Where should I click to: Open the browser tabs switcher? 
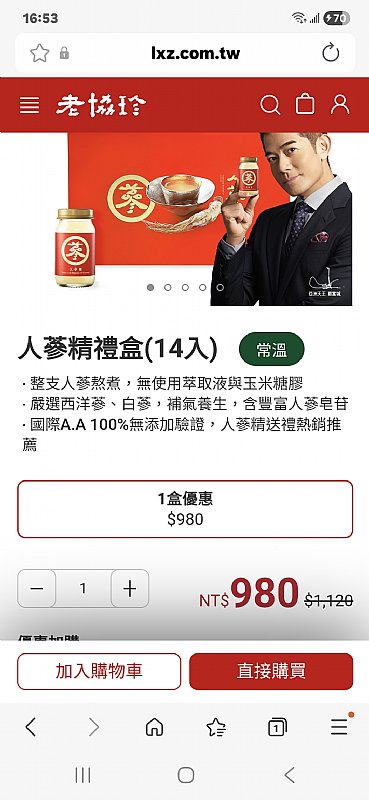click(277, 727)
